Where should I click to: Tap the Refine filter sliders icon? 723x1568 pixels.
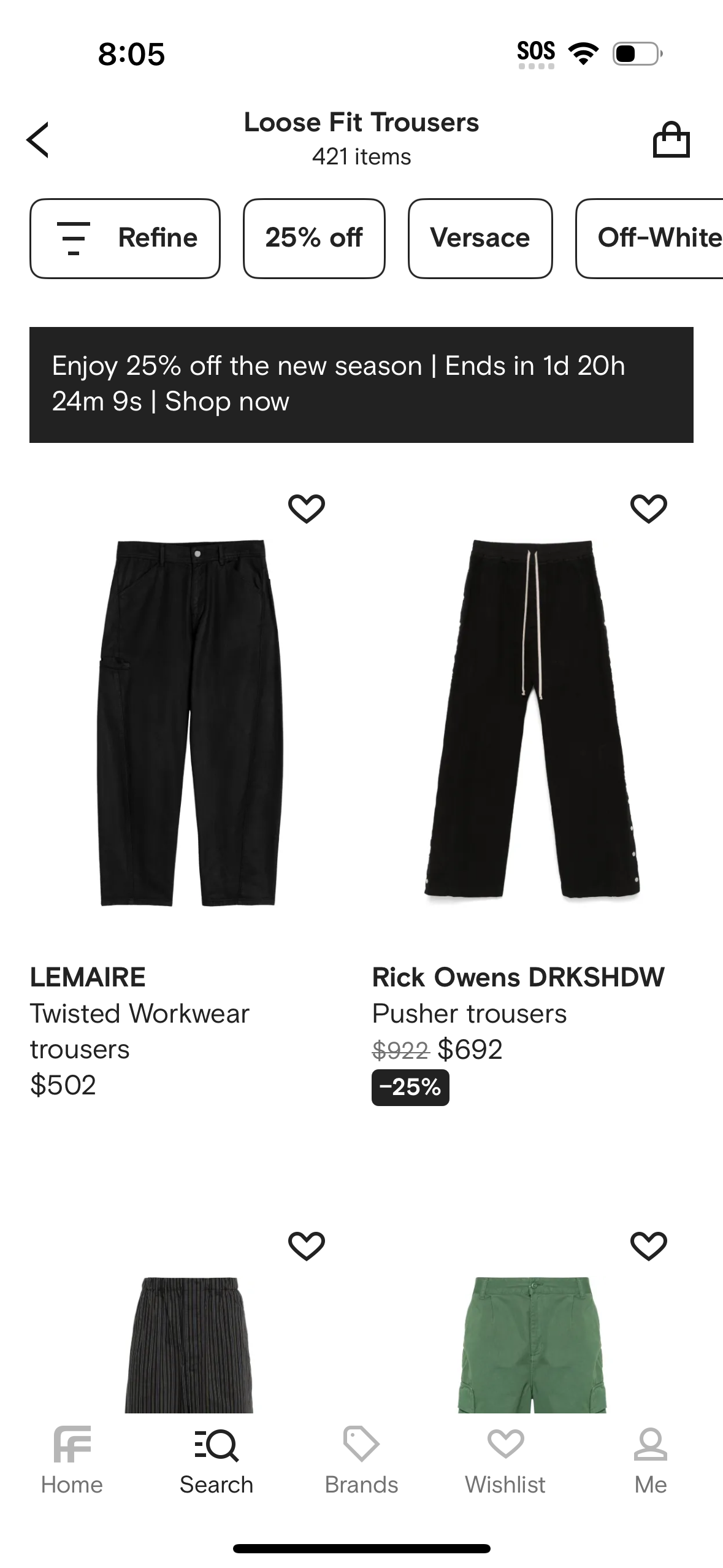[x=74, y=238]
